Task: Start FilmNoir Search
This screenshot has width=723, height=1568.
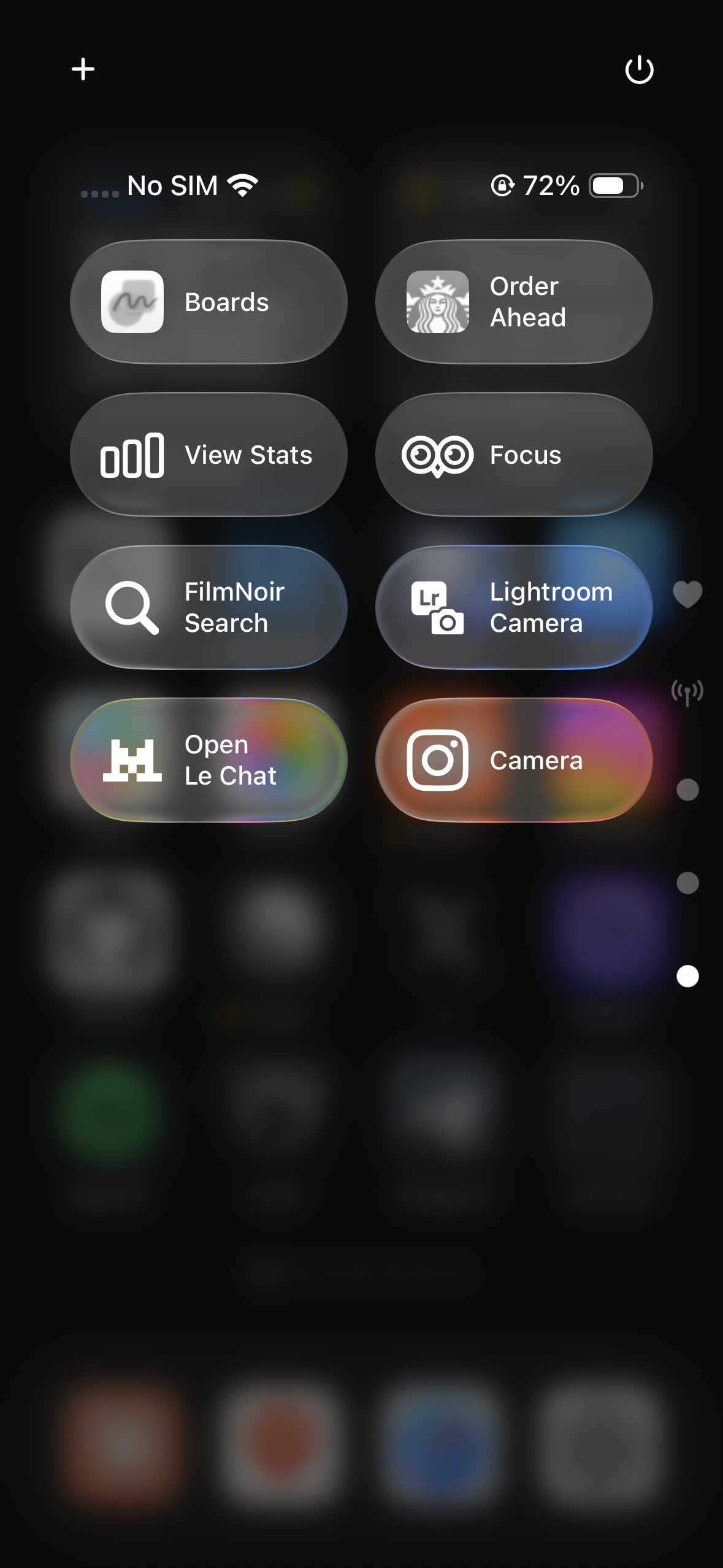Action: 208,607
